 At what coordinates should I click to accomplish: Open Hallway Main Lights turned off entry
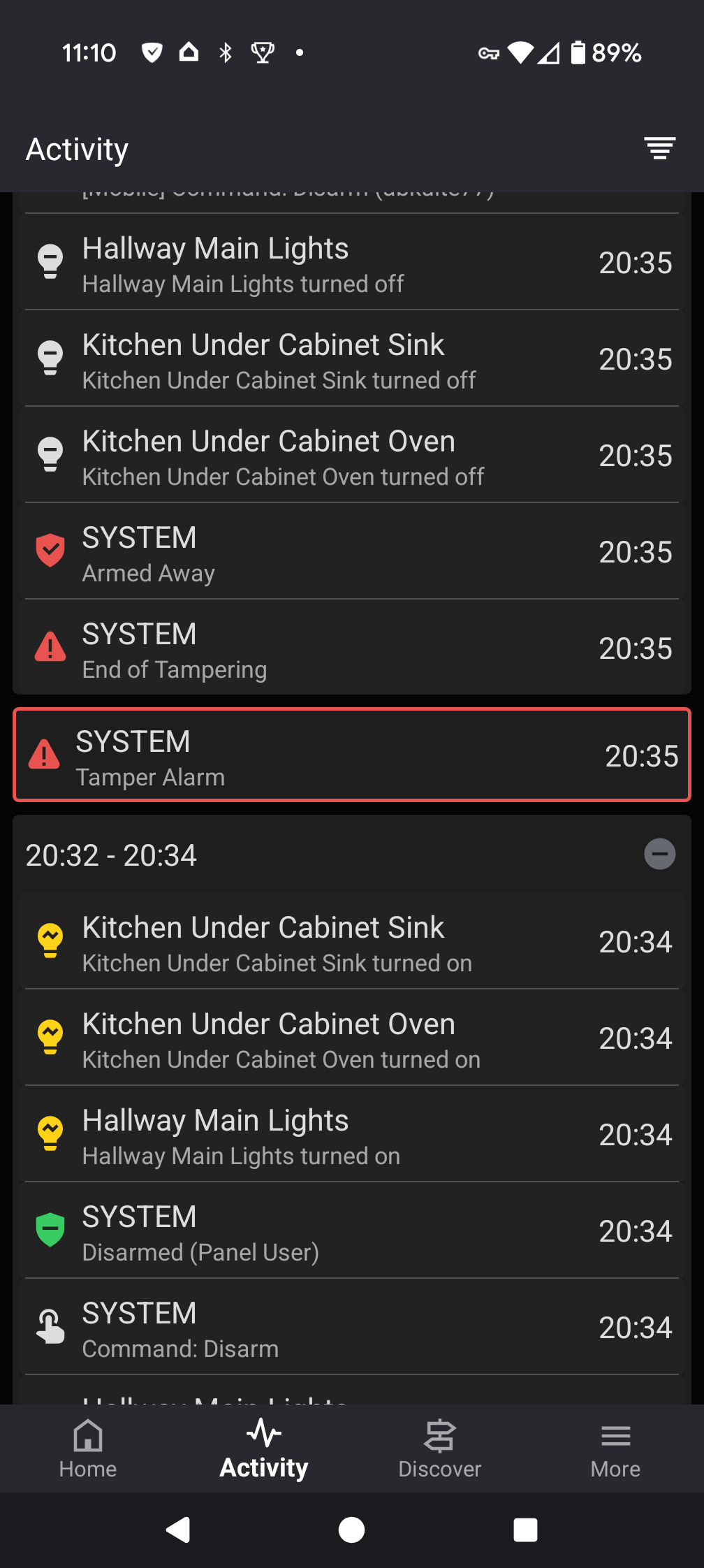tap(352, 262)
